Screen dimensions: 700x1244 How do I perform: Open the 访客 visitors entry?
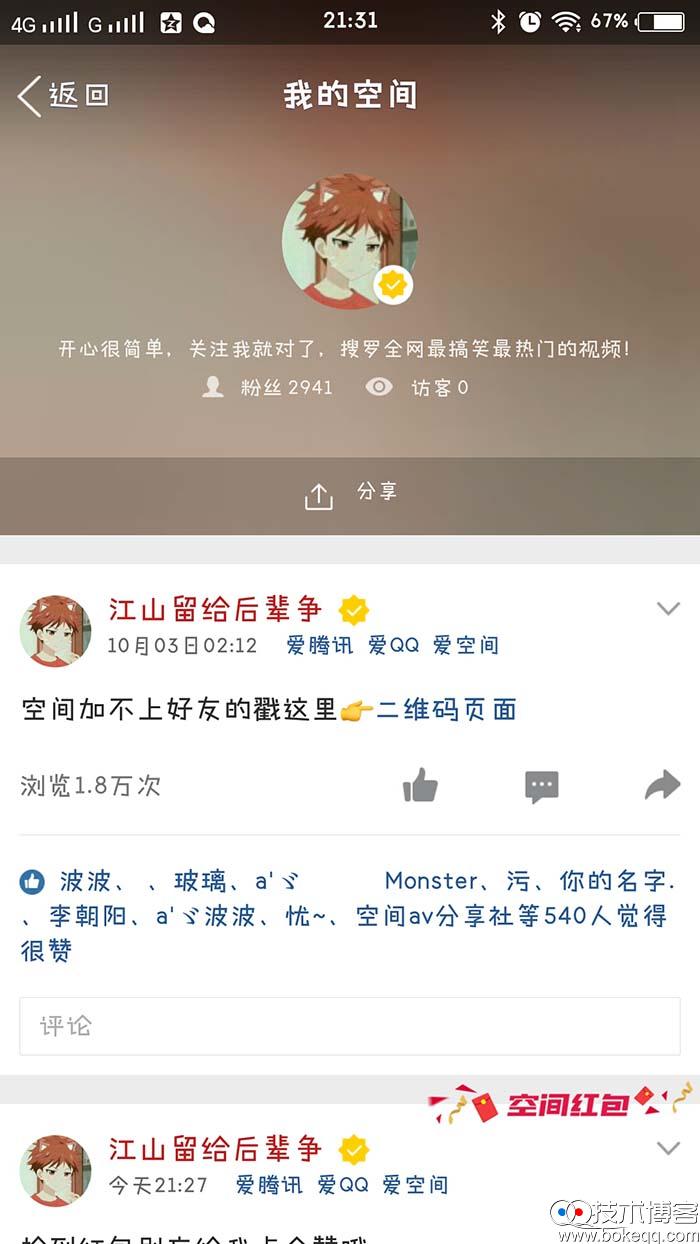[418, 387]
